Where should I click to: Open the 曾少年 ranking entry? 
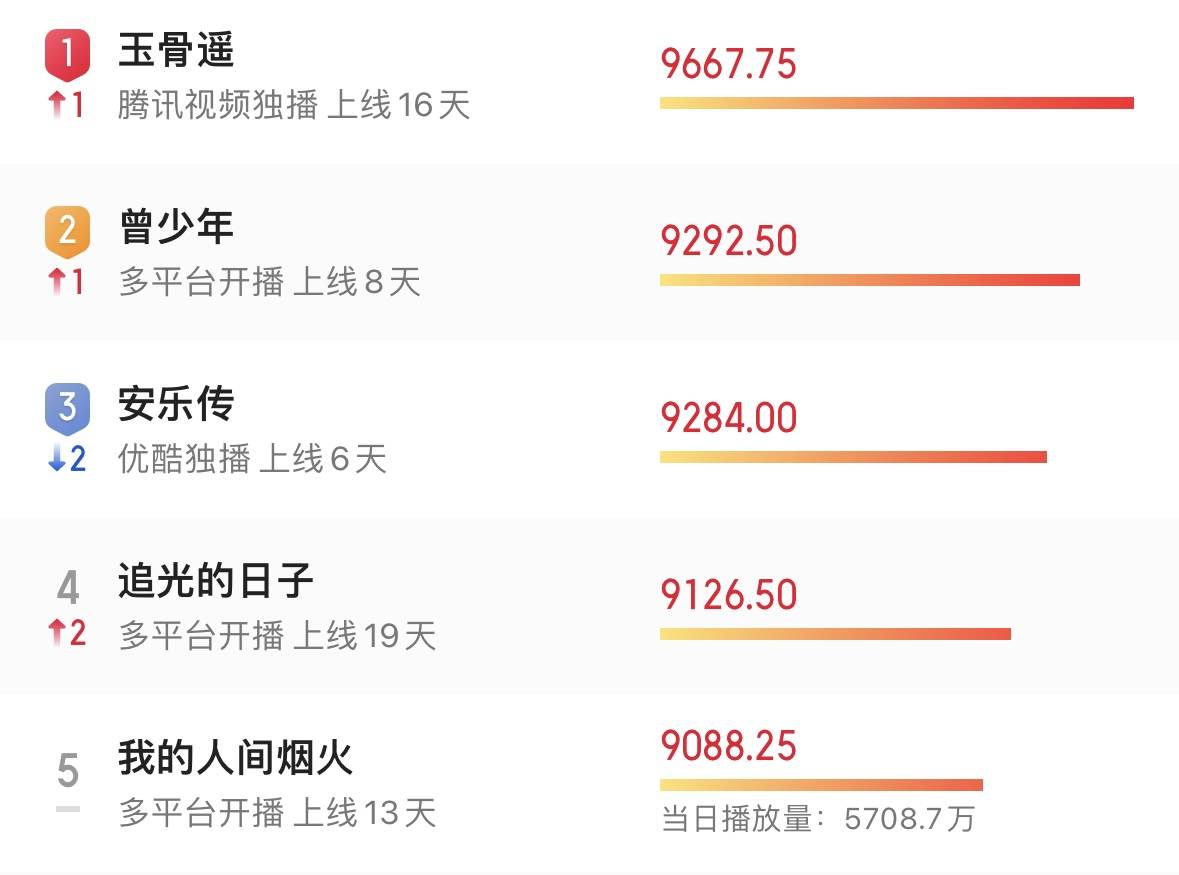click(177, 228)
